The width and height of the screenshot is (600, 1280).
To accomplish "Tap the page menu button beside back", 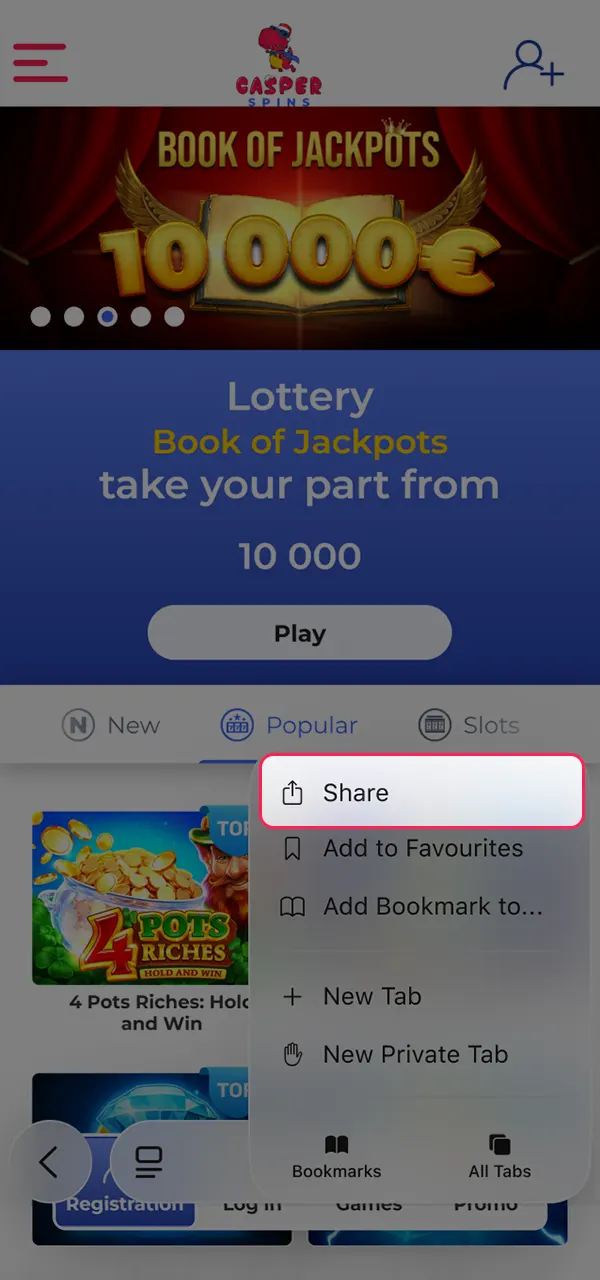I will click(x=149, y=1161).
